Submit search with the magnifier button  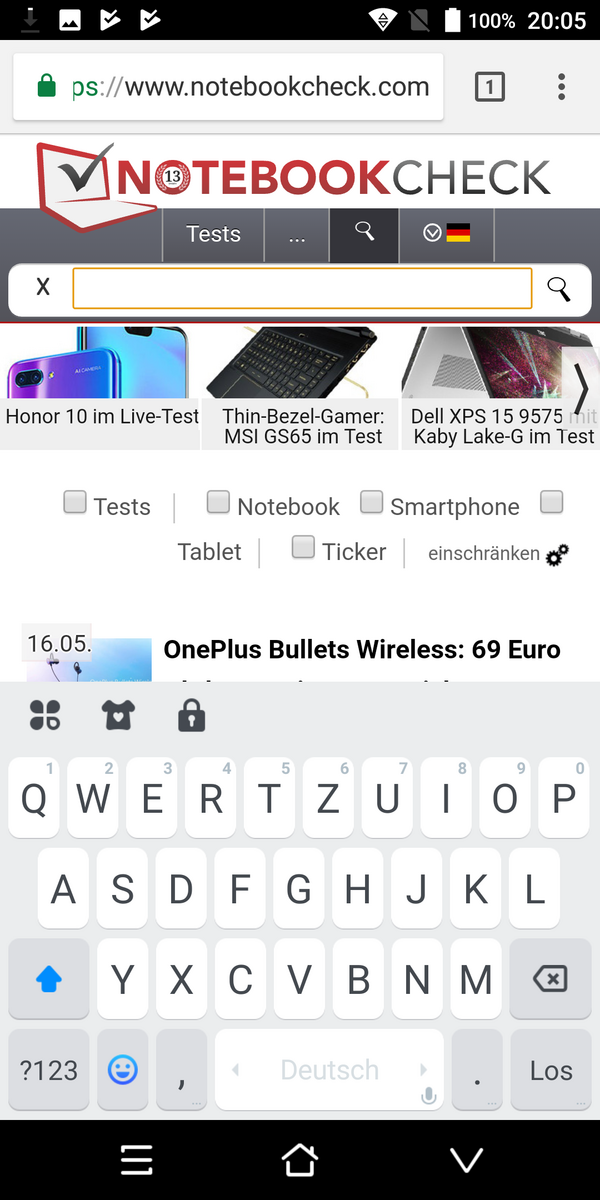[558, 289]
